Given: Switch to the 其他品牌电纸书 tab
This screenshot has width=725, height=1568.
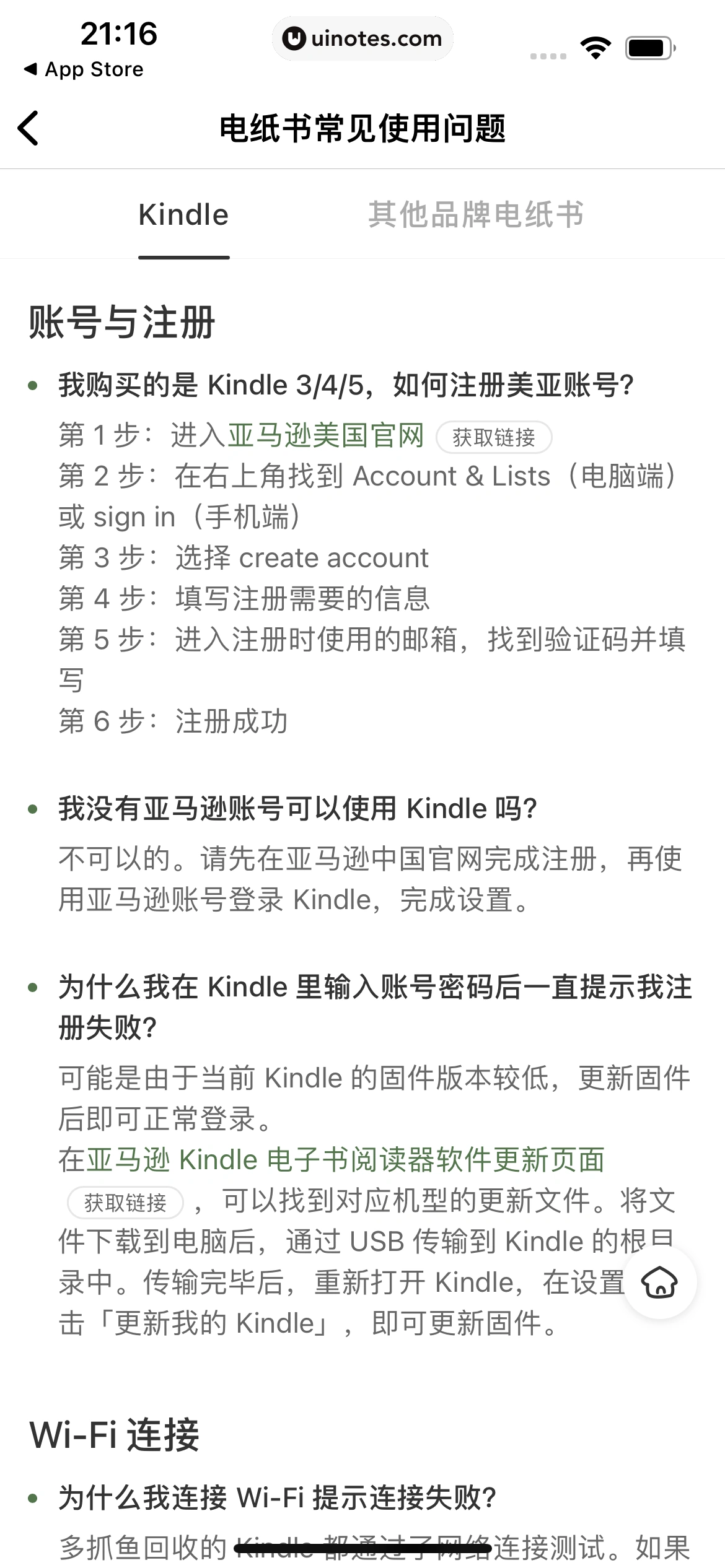Looking at the screenshot, I should click(x=475, y=215).
